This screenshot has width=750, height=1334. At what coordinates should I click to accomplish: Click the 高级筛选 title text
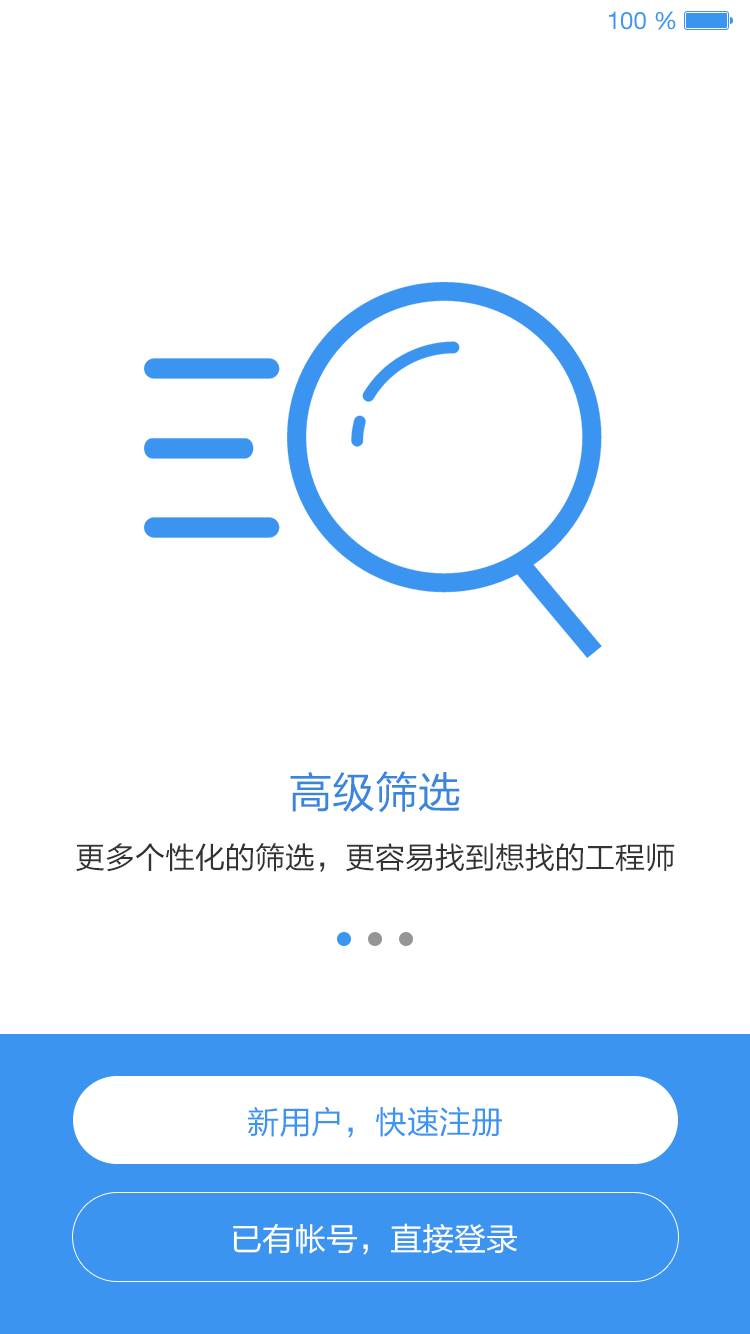coord(375,791)
